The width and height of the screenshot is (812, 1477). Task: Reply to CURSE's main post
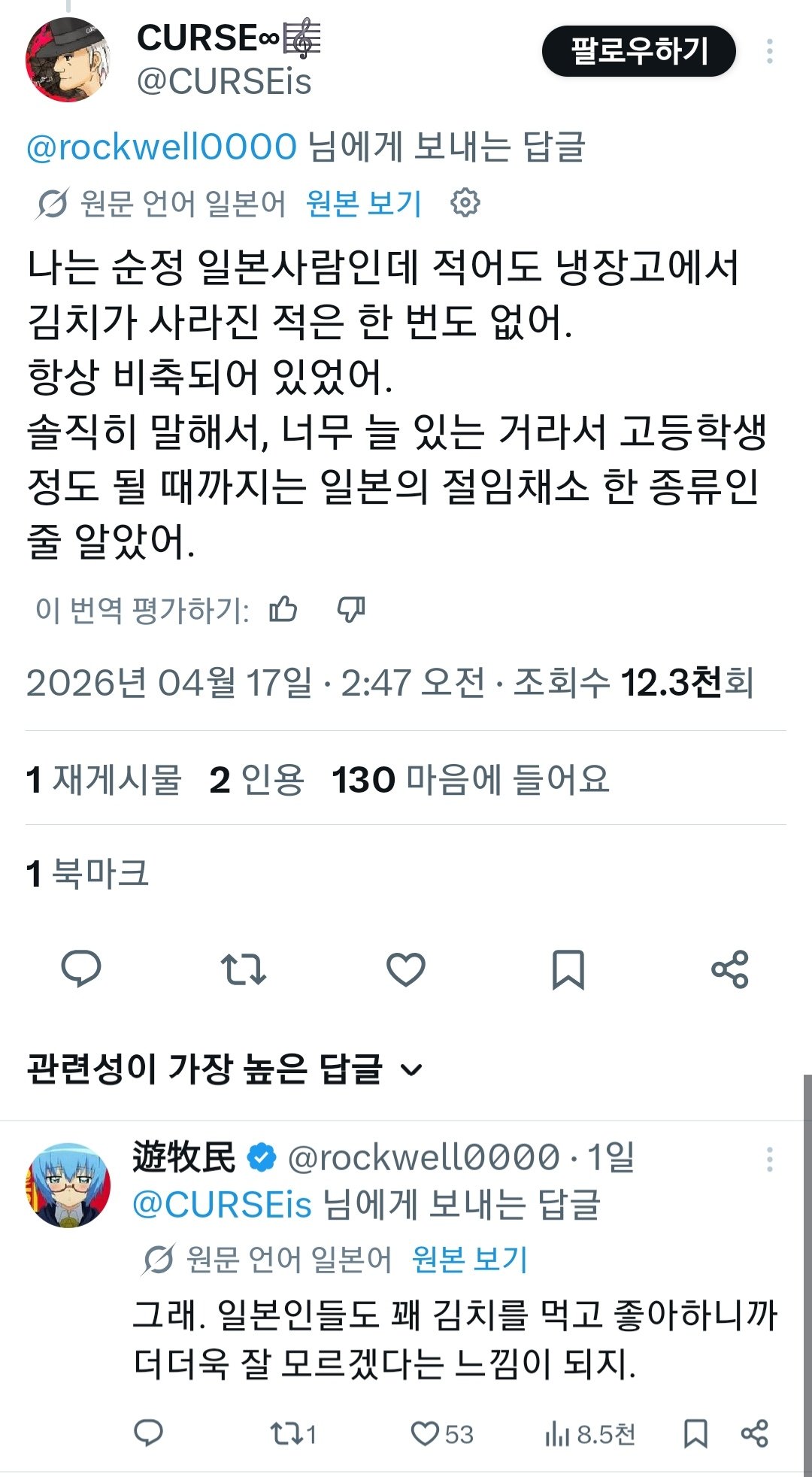81,969
